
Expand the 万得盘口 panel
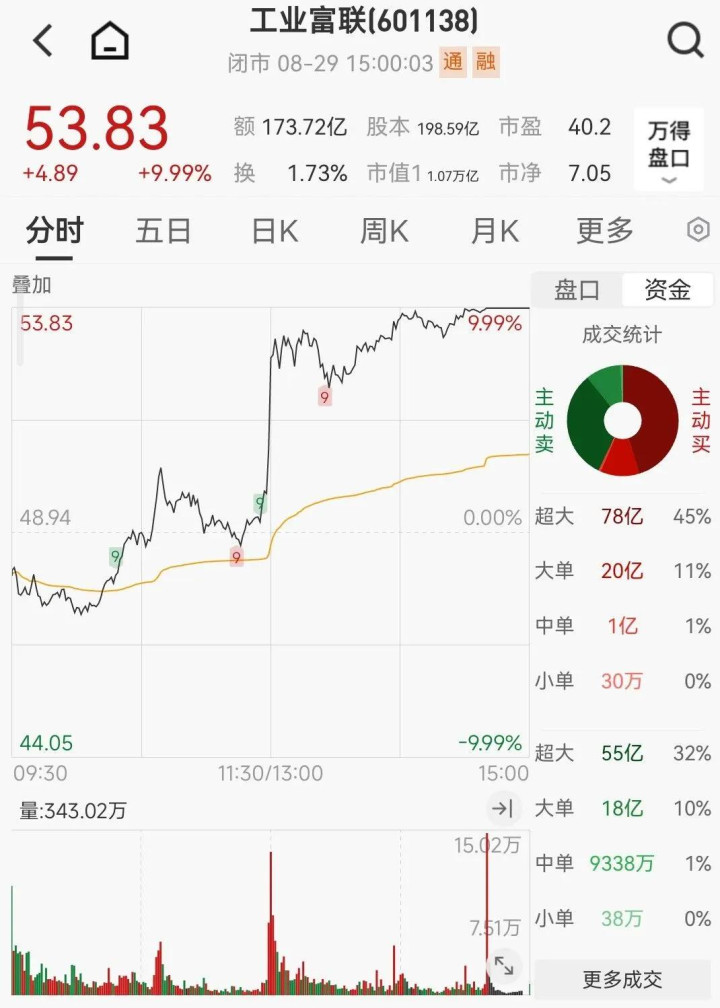(669, 150)
